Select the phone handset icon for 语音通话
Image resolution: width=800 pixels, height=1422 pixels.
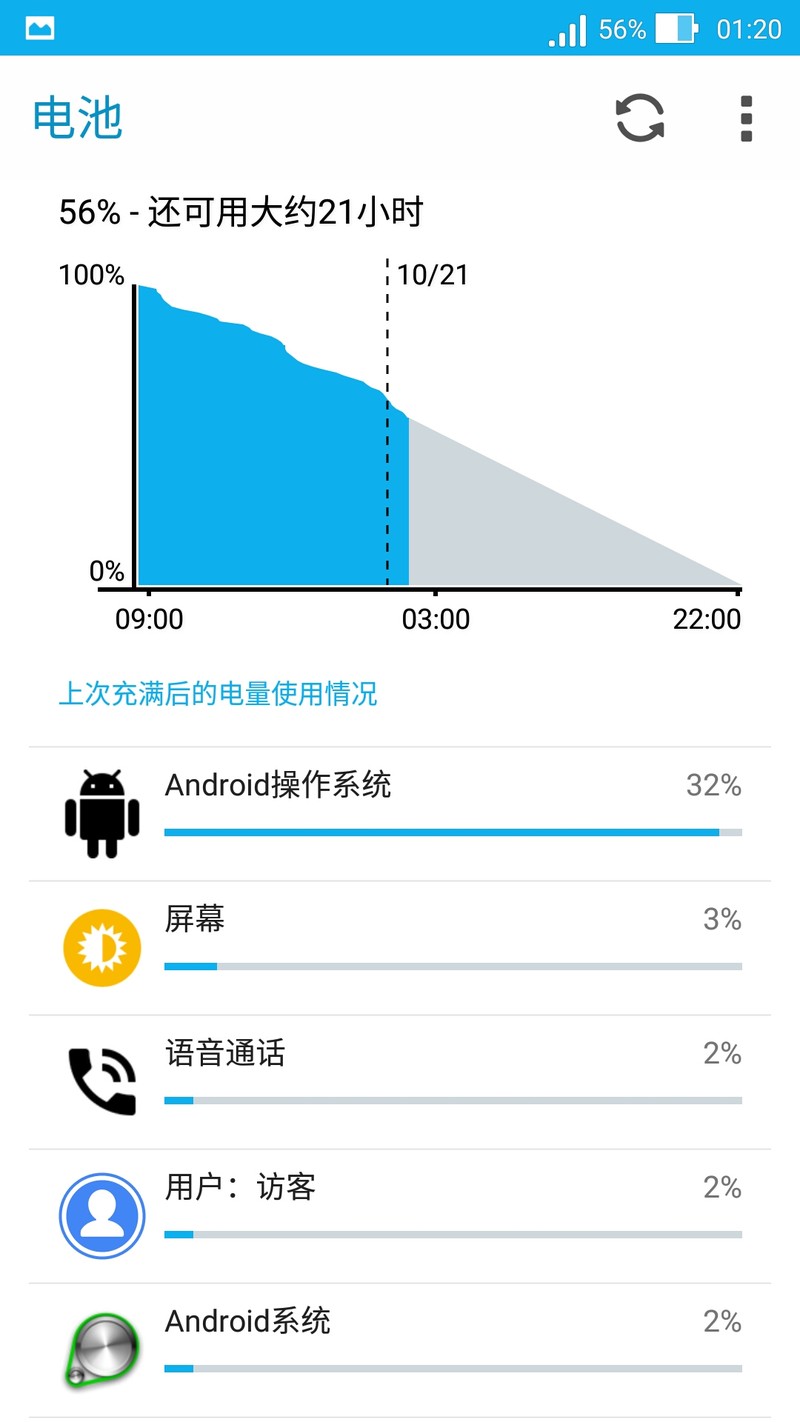point(101,1079)
